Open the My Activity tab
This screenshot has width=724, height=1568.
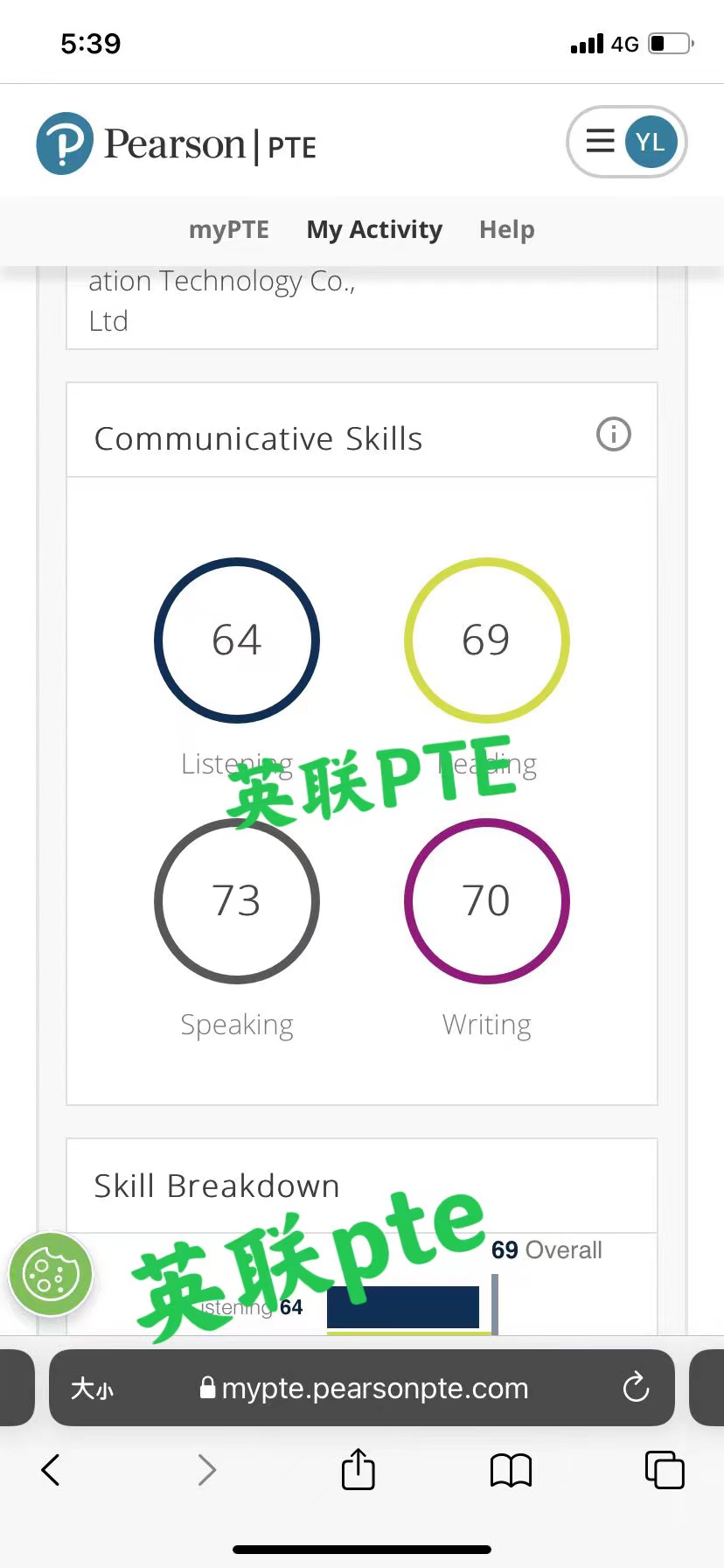[374, 229]
